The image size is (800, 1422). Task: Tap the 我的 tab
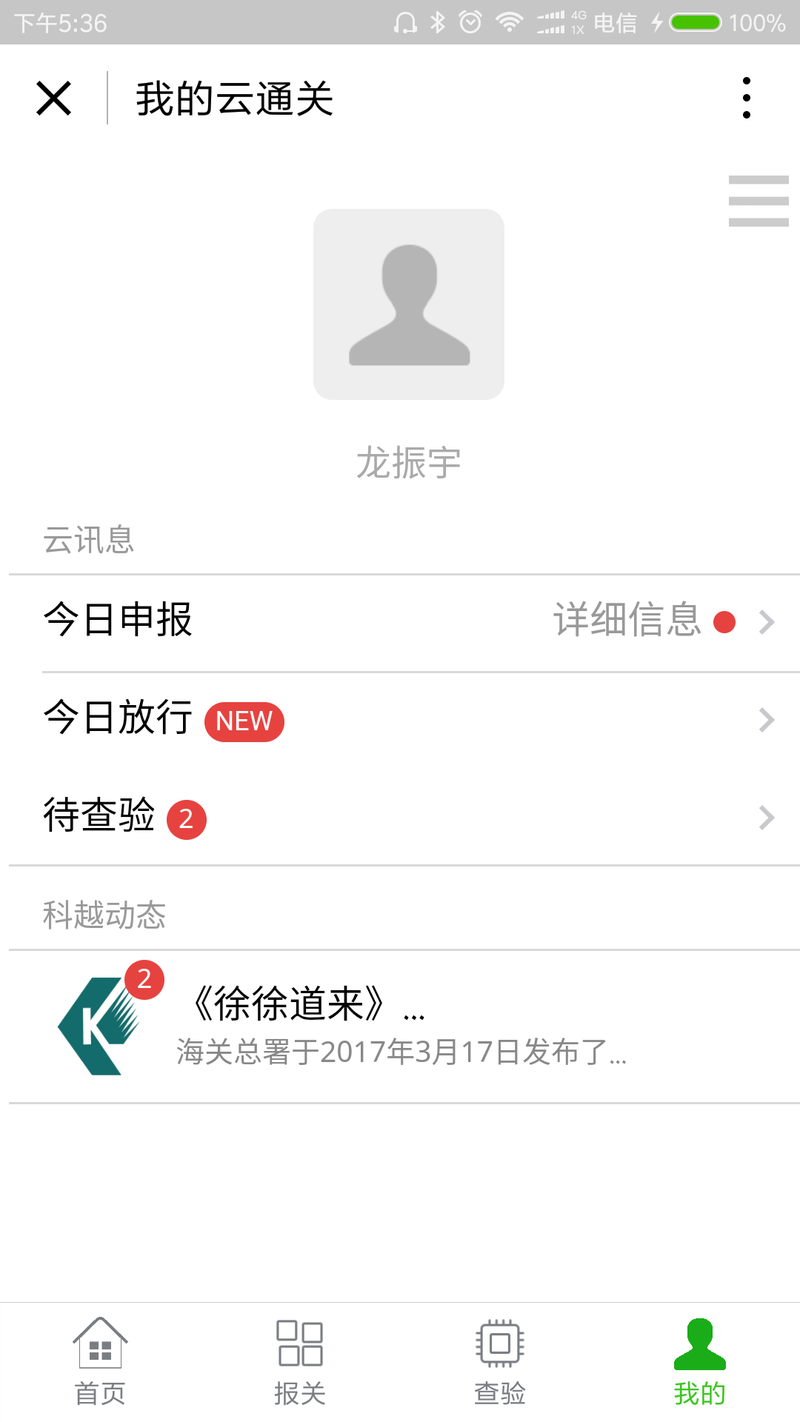point(699,1362)
